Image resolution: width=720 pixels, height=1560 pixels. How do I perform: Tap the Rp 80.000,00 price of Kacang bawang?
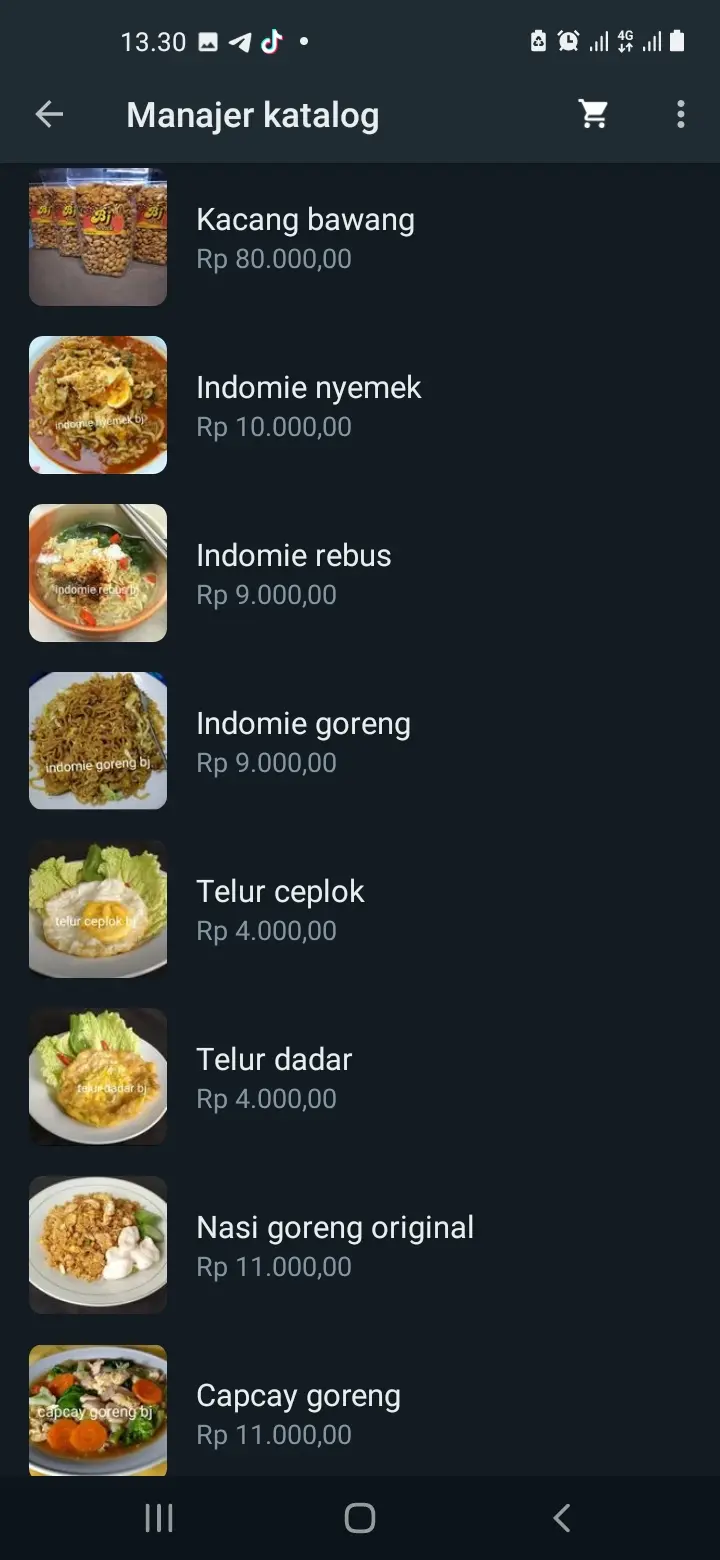(x=275, y=259)
